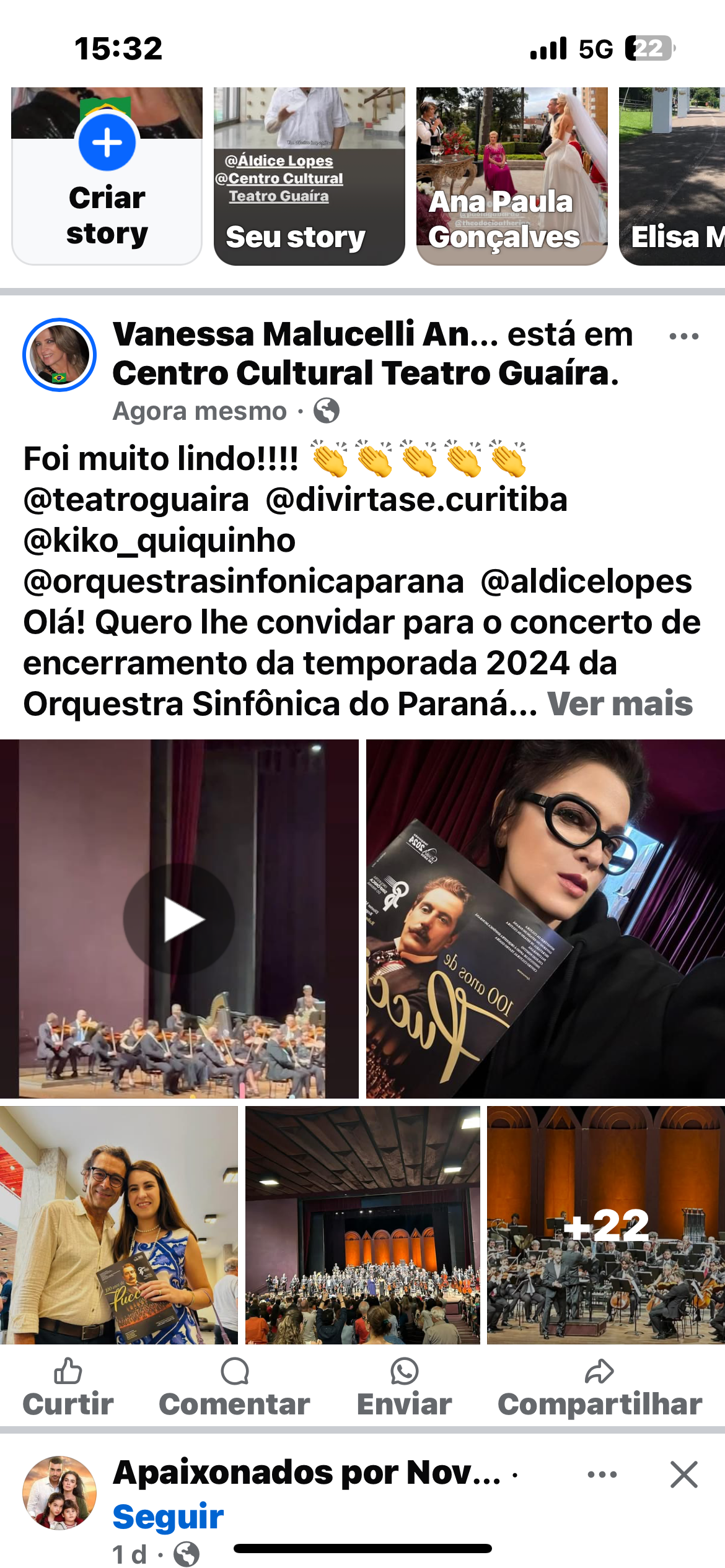Open options menu on Vanessa's post
This screenshot has width=725, height=1568.
[683, 337]
